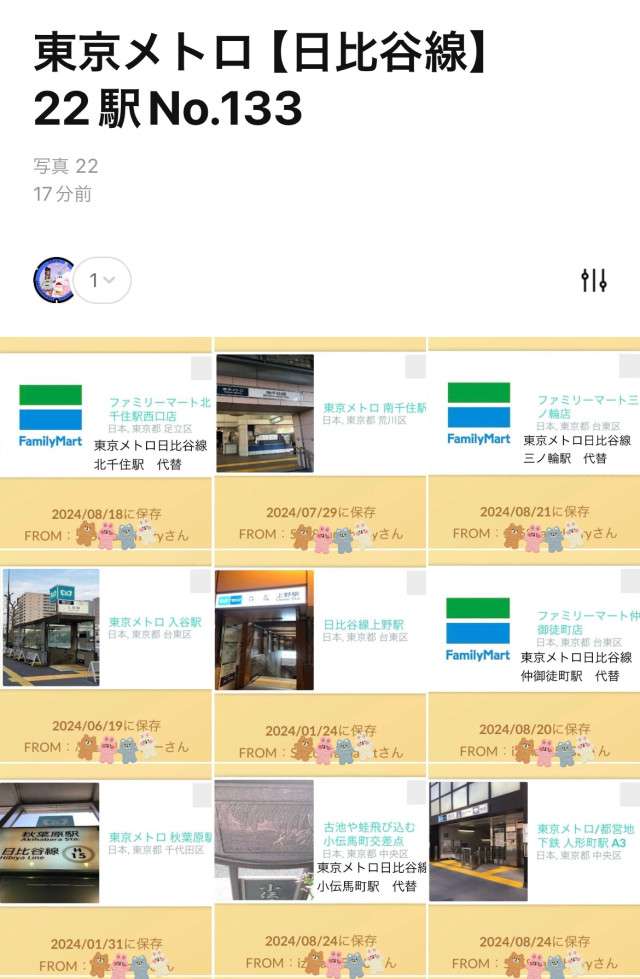Tick the checkbox on the 秋葉原駅 card
Screen dimensions: 640x979
(201, 795)
